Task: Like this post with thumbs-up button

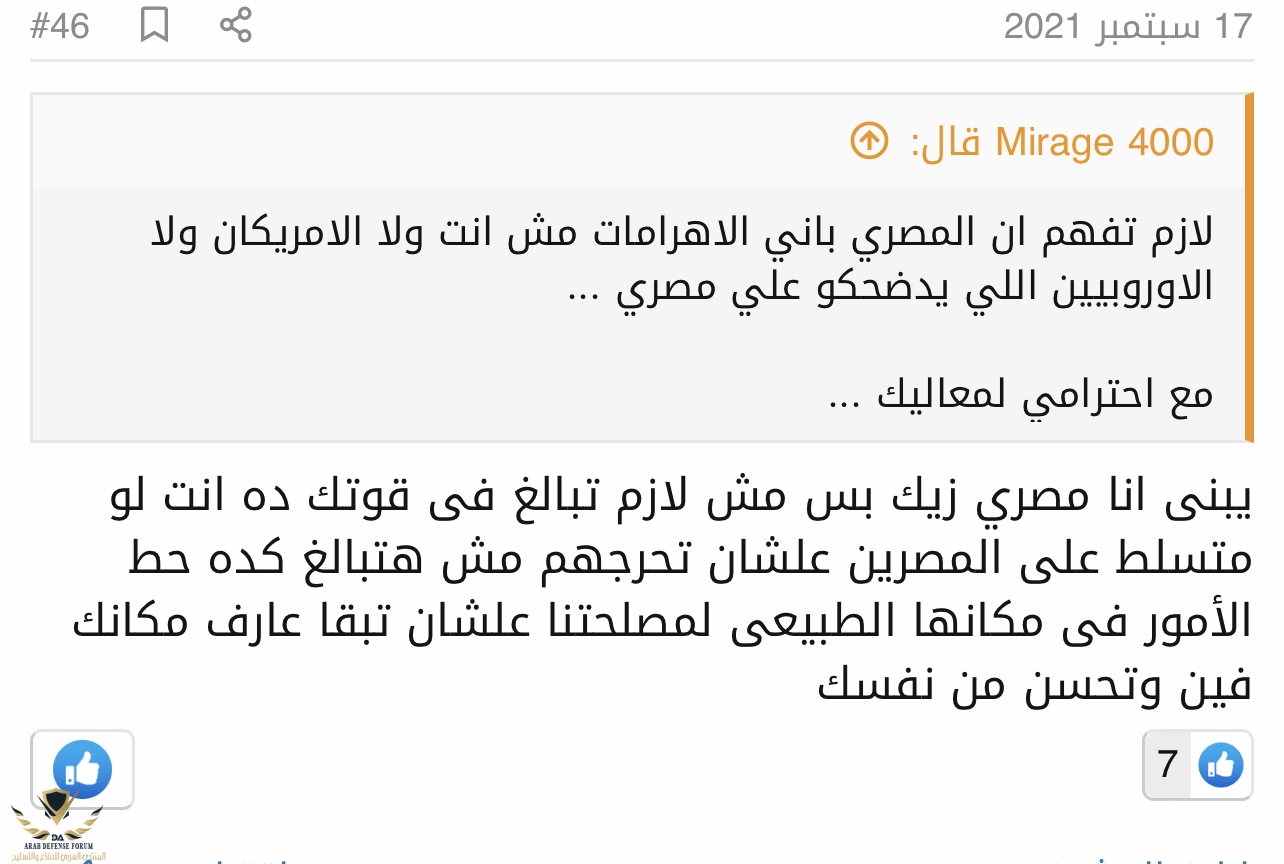Action: point(82,769)
